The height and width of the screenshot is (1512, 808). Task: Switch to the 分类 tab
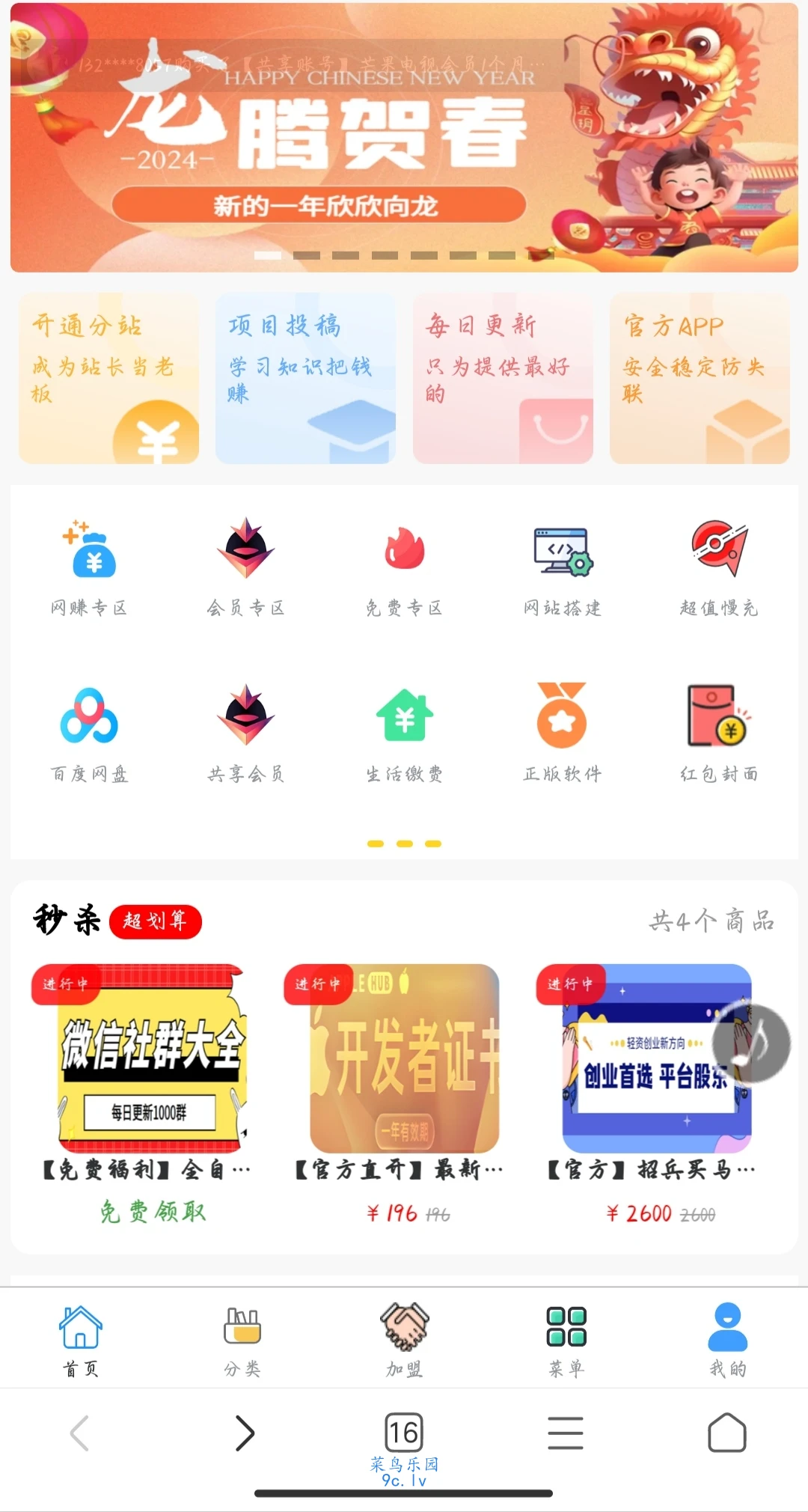point(242,1340)
